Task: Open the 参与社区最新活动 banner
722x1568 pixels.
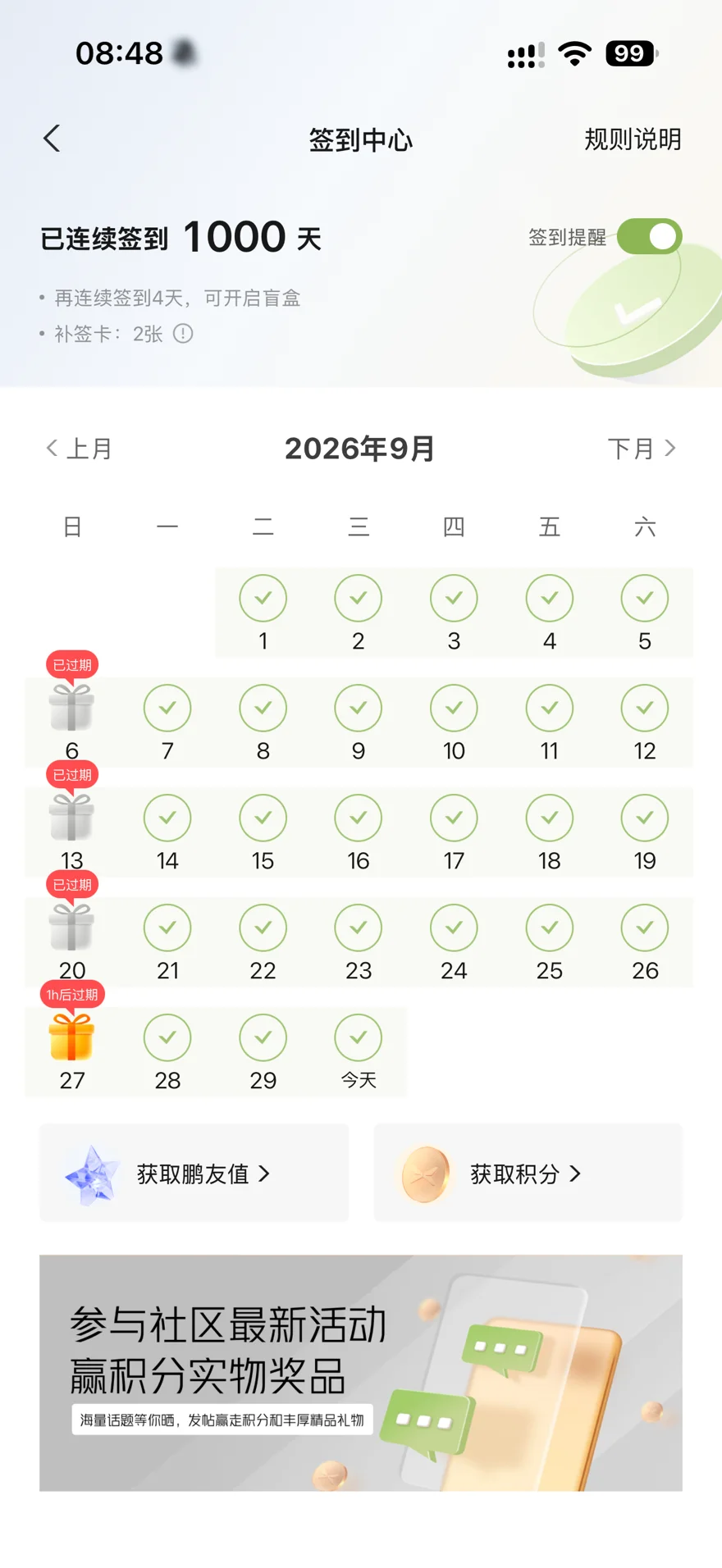Action: click(x=361, y=1373)
